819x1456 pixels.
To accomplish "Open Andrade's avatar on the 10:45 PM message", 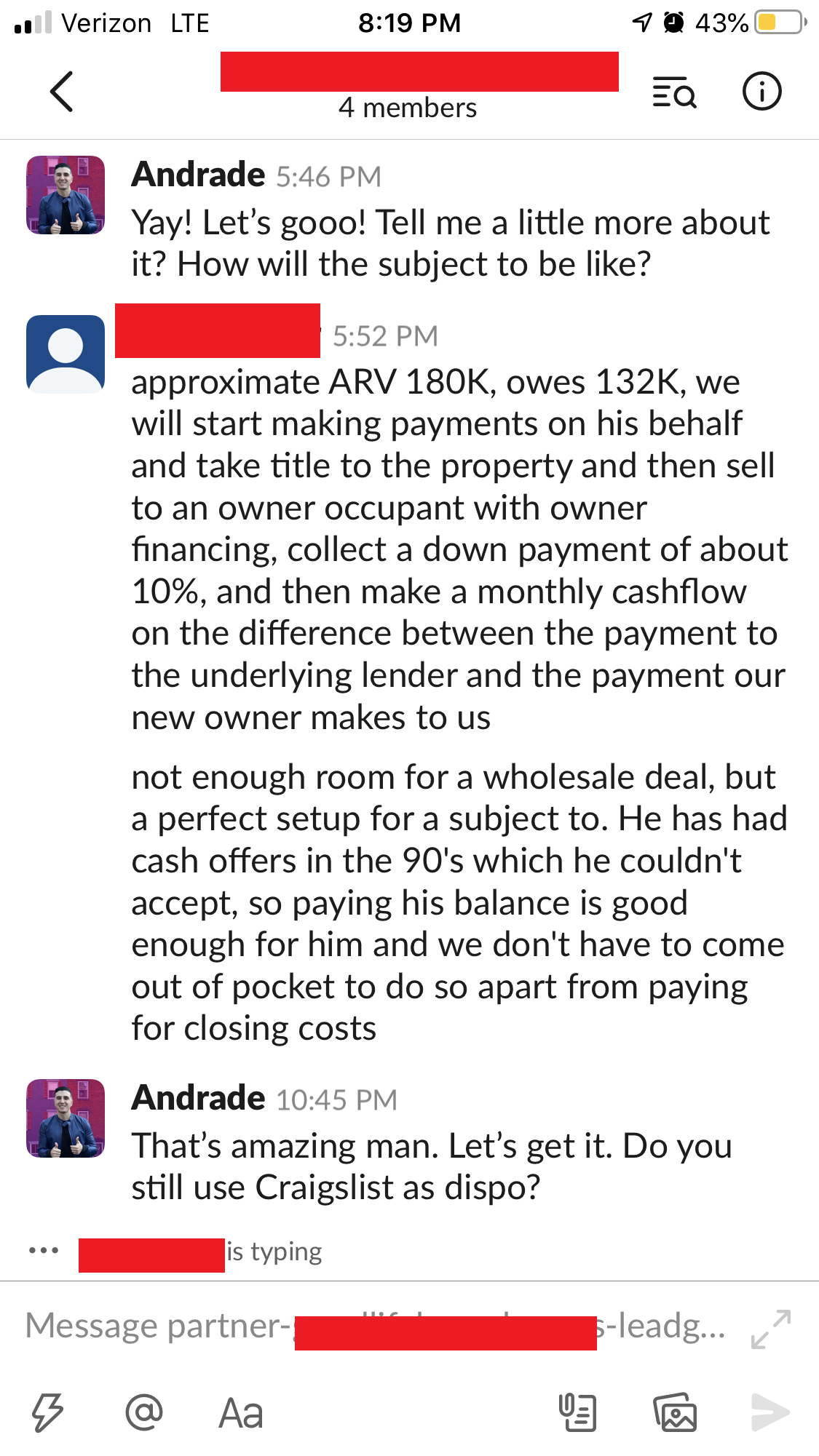I will click(66, 1118).
